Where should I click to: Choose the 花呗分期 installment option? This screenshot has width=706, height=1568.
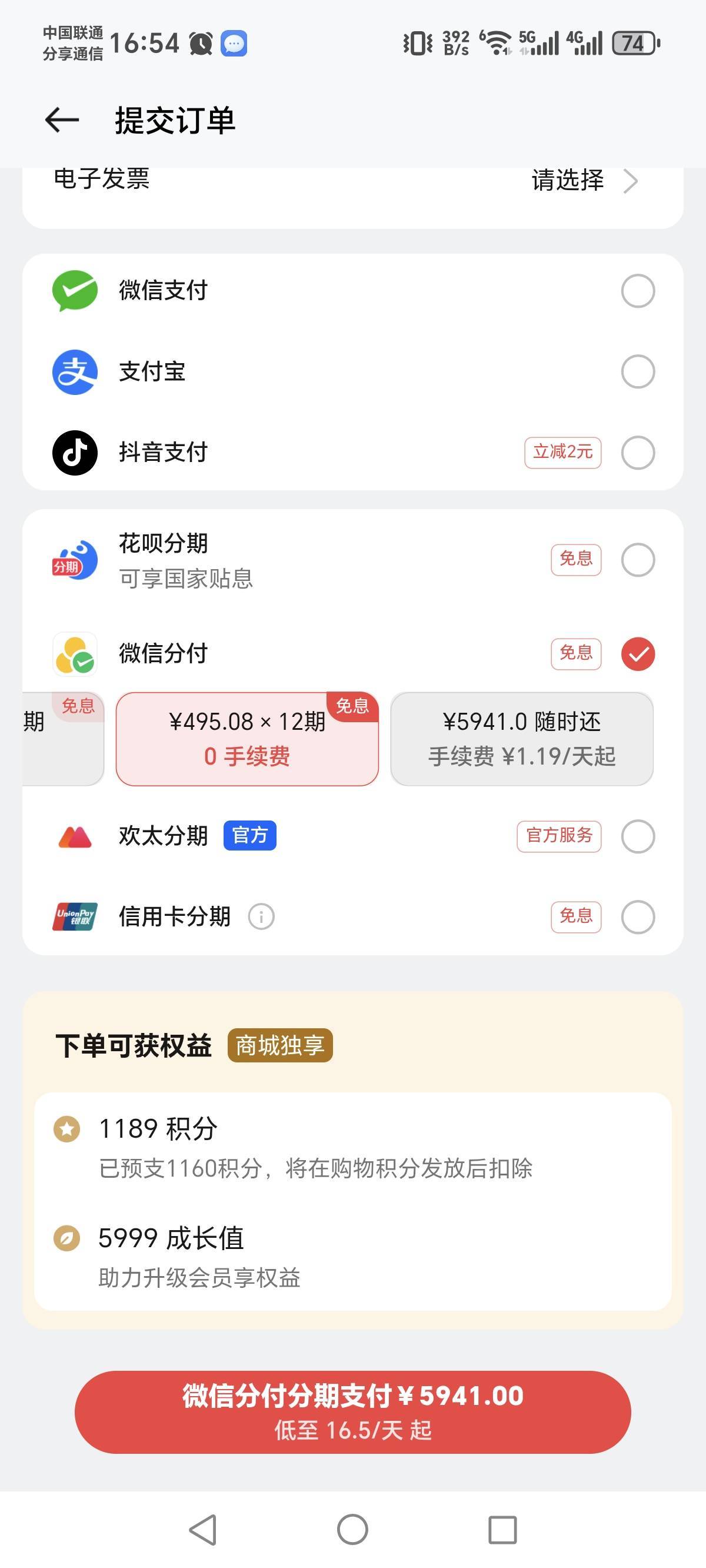[x=352, y=559]
